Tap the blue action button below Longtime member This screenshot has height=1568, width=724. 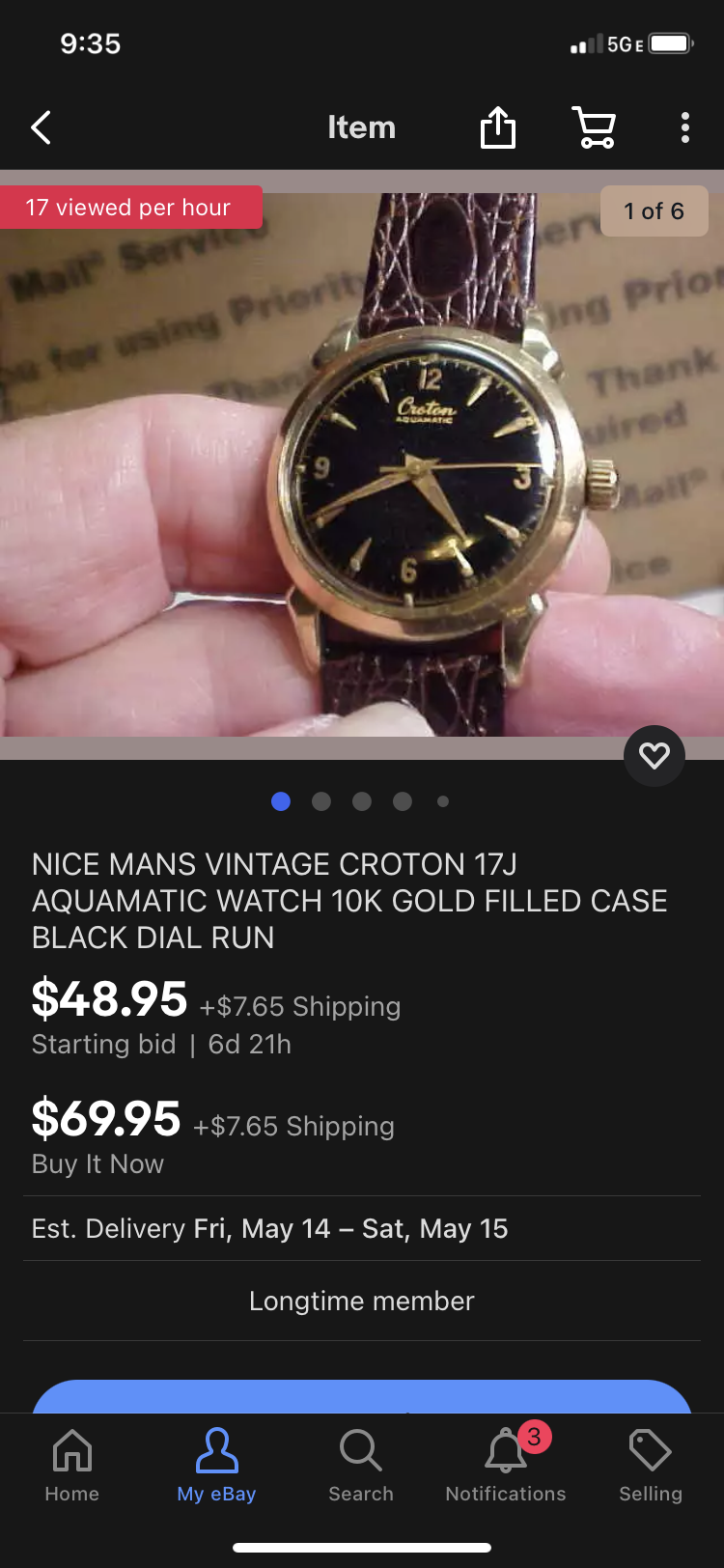[x=362, y=1398]
